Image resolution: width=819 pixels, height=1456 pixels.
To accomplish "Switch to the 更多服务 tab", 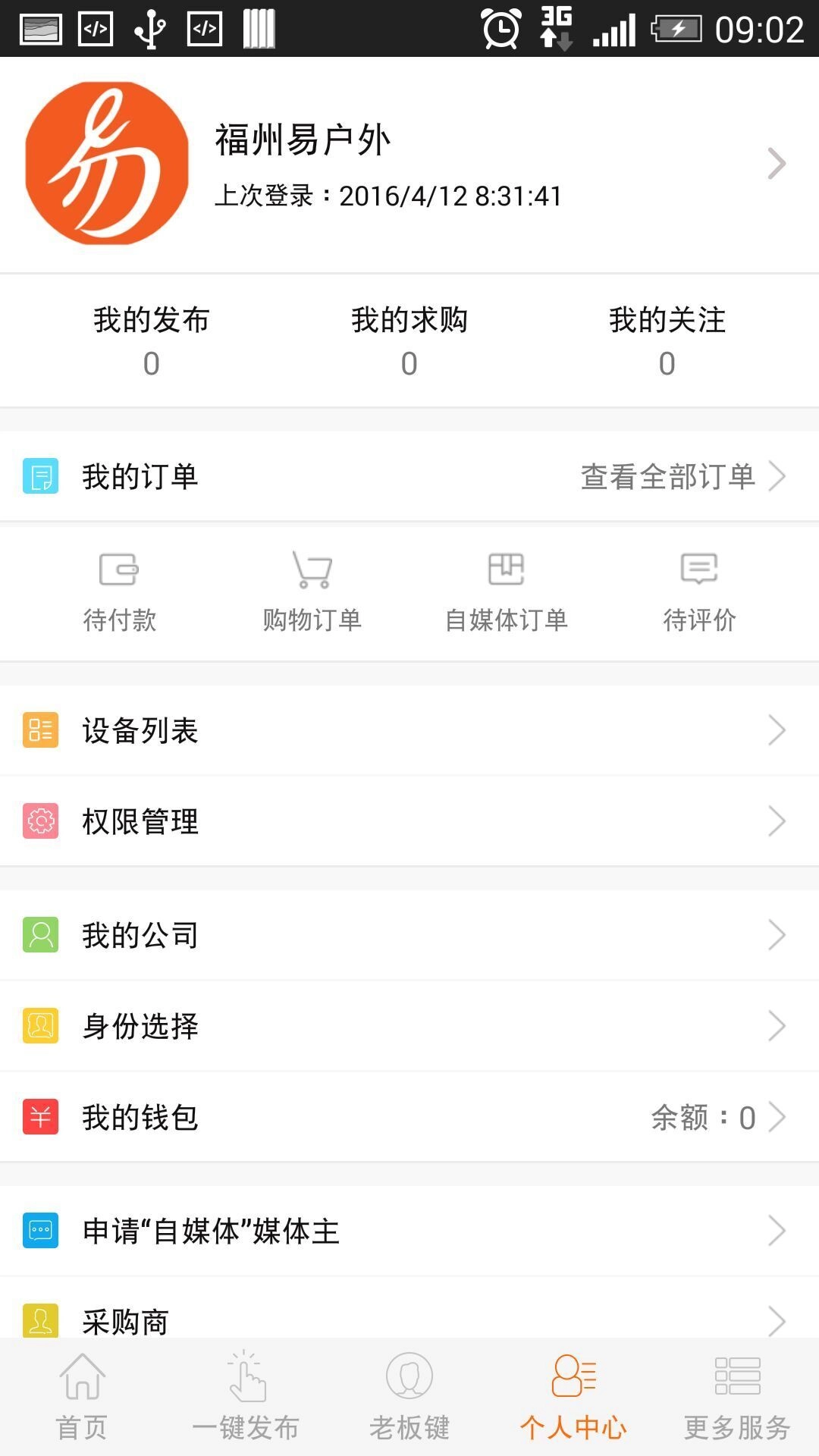I will (737, 1397).
